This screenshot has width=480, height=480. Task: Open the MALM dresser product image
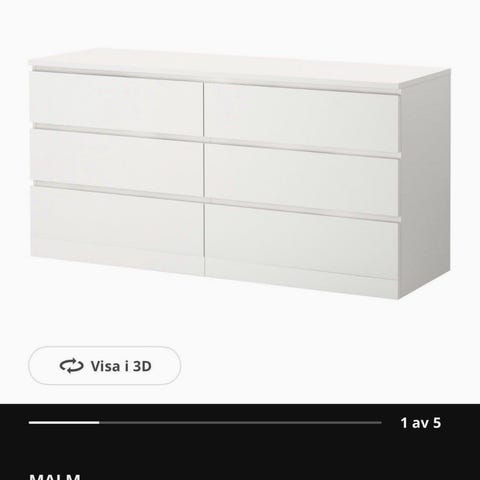point(240,173)
